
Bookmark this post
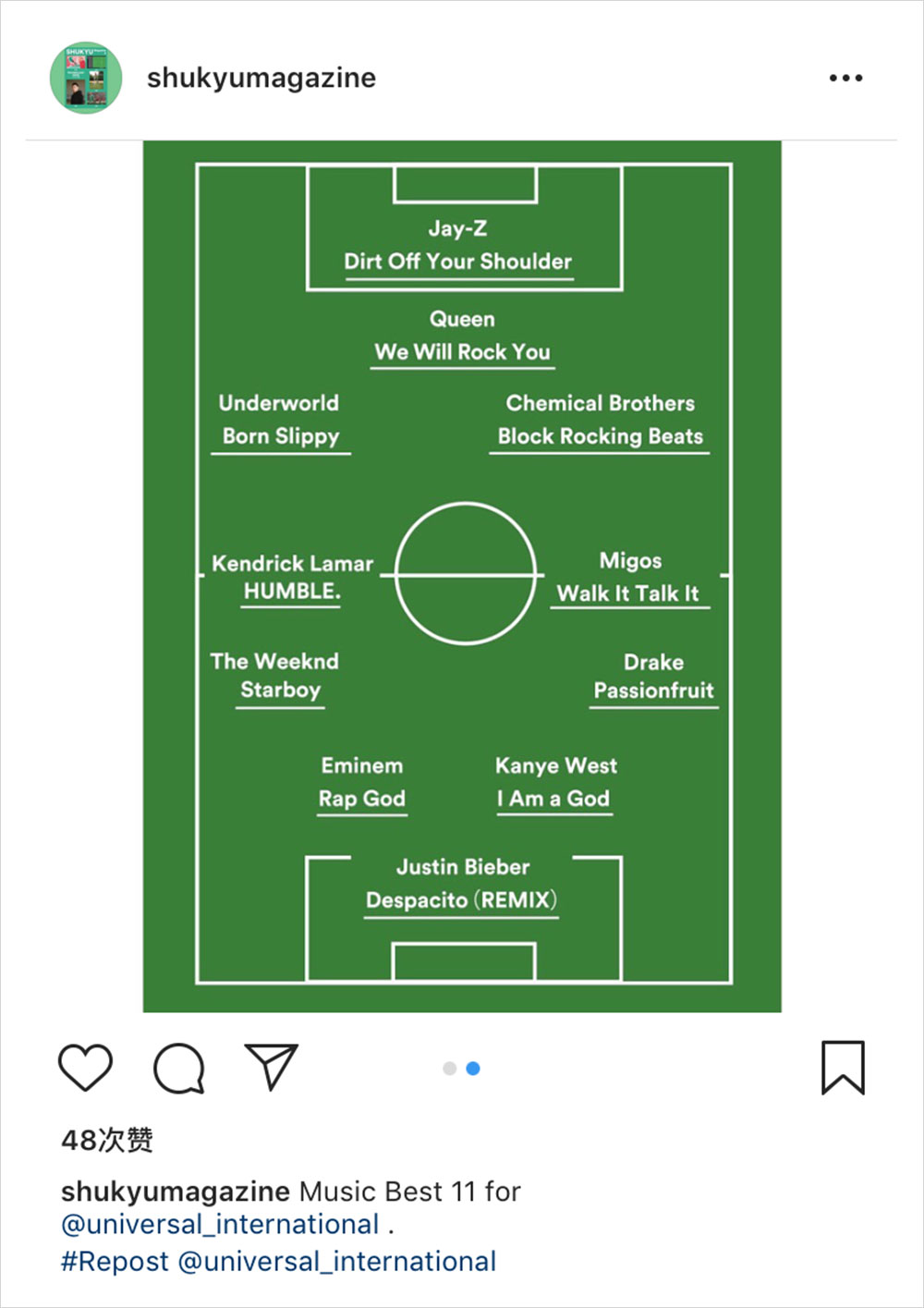coord(843,1068)
